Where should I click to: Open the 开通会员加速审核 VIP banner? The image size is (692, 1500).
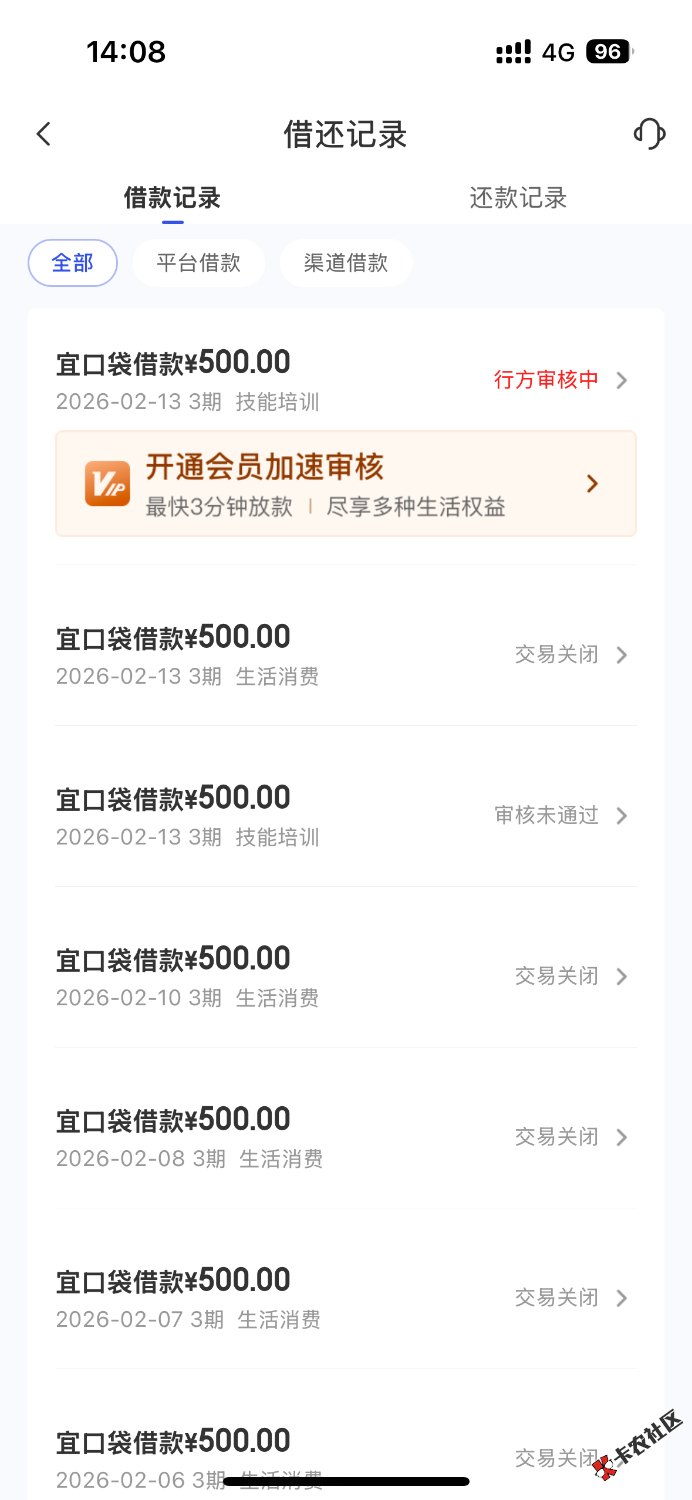point(345,484)
